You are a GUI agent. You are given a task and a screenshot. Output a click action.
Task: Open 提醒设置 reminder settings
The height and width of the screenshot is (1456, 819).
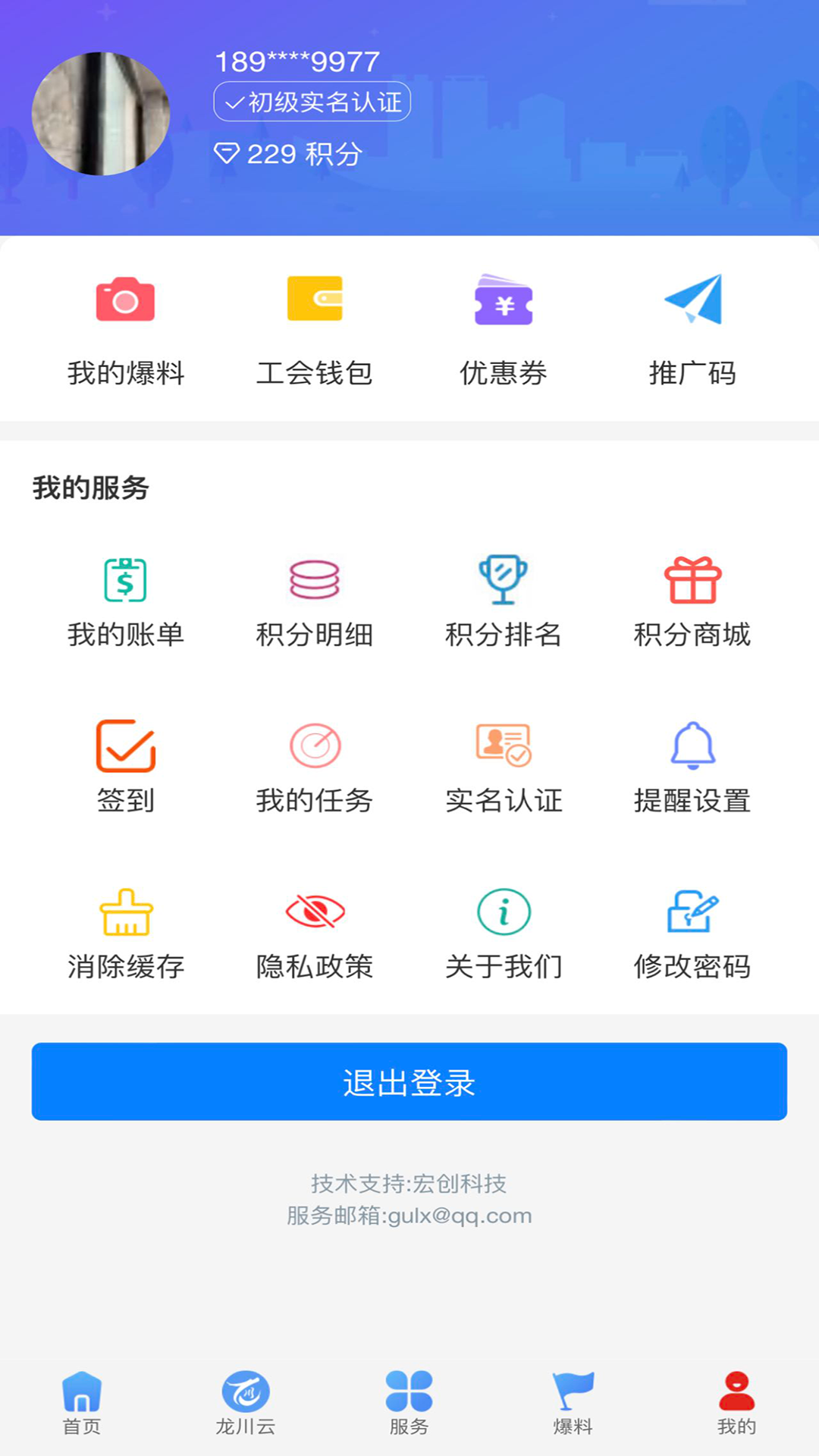point(692,766)
